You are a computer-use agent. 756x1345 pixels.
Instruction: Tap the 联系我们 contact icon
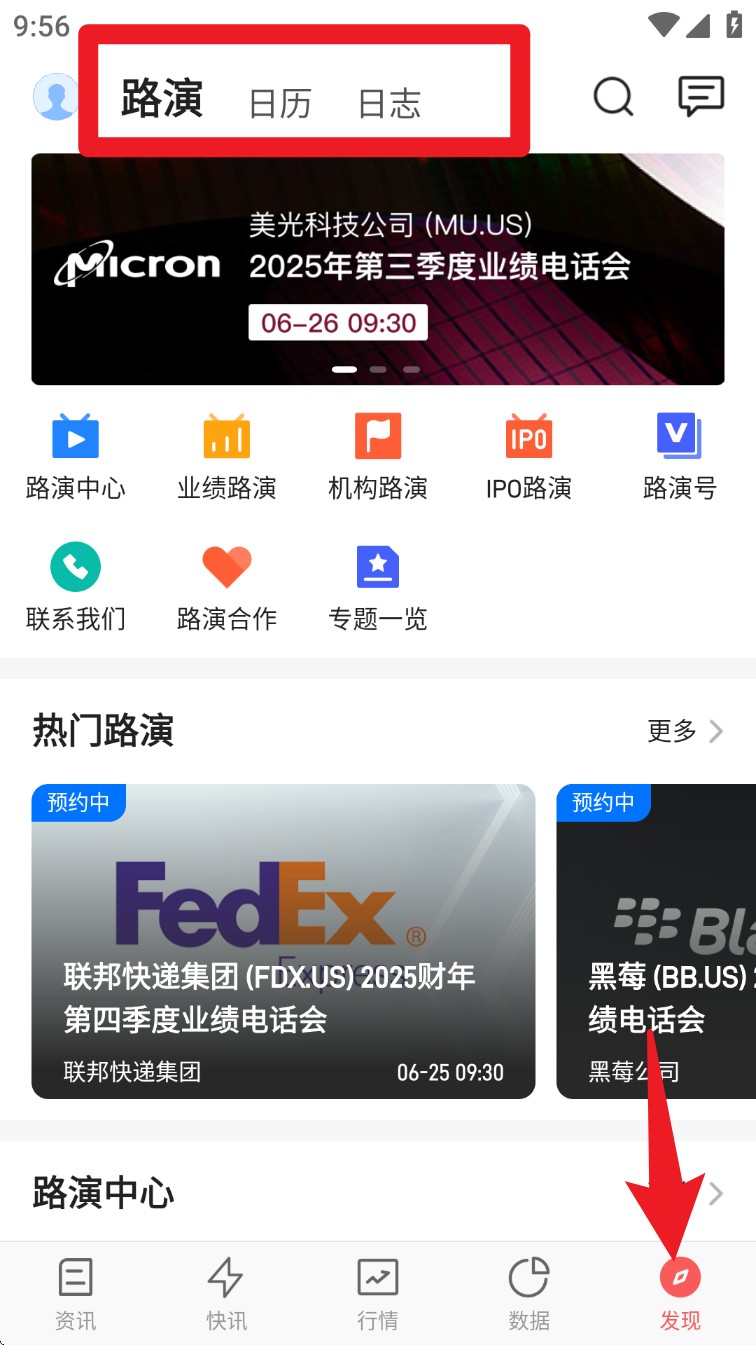pos(75,586)
